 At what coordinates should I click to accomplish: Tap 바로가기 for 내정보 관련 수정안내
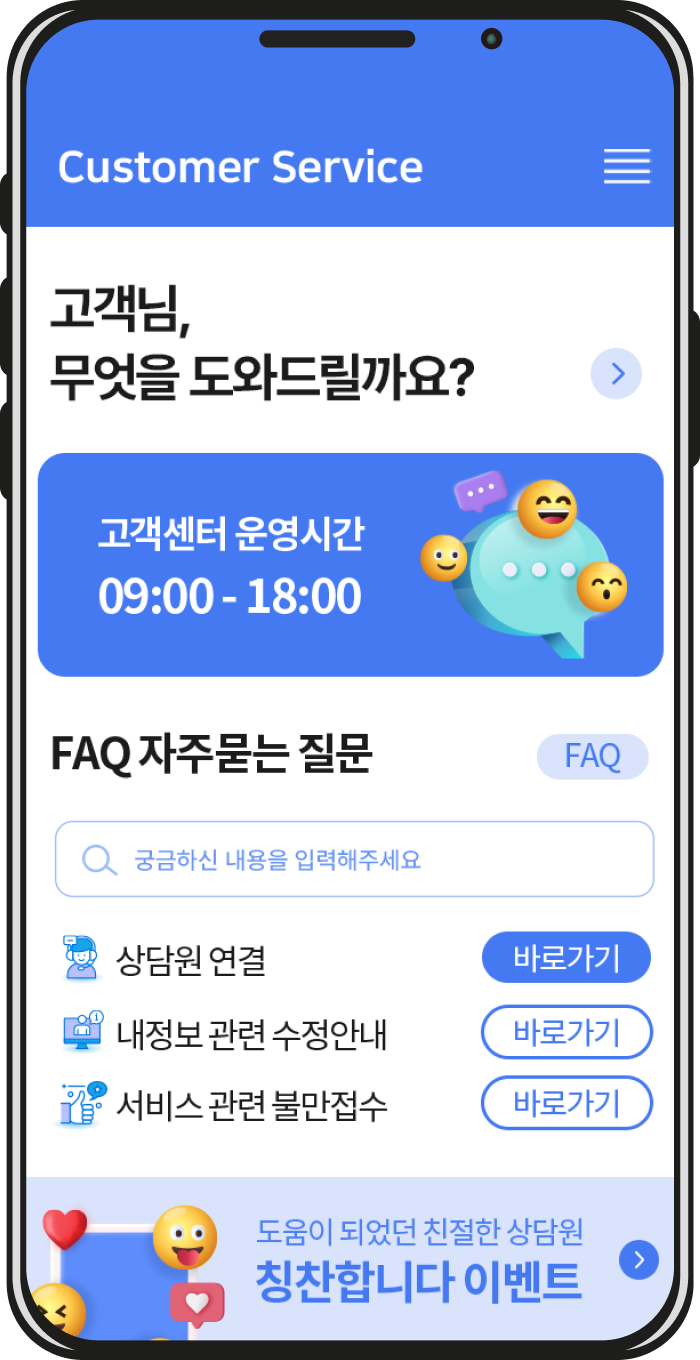point(566,1031)
